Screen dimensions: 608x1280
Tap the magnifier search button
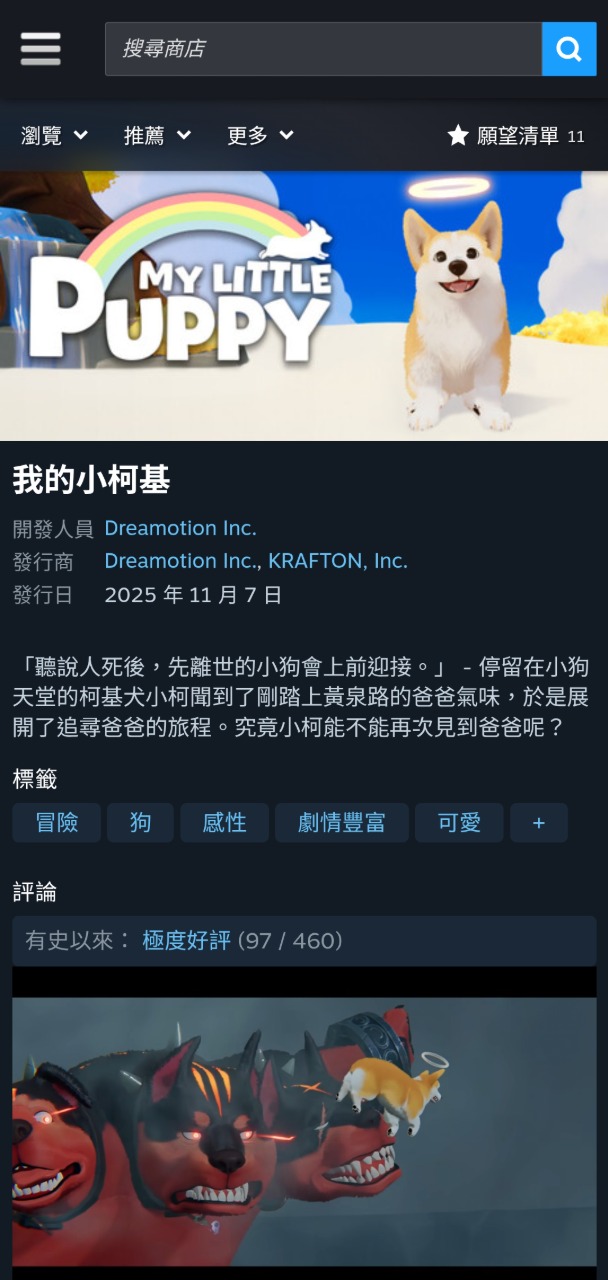[569, 49]
